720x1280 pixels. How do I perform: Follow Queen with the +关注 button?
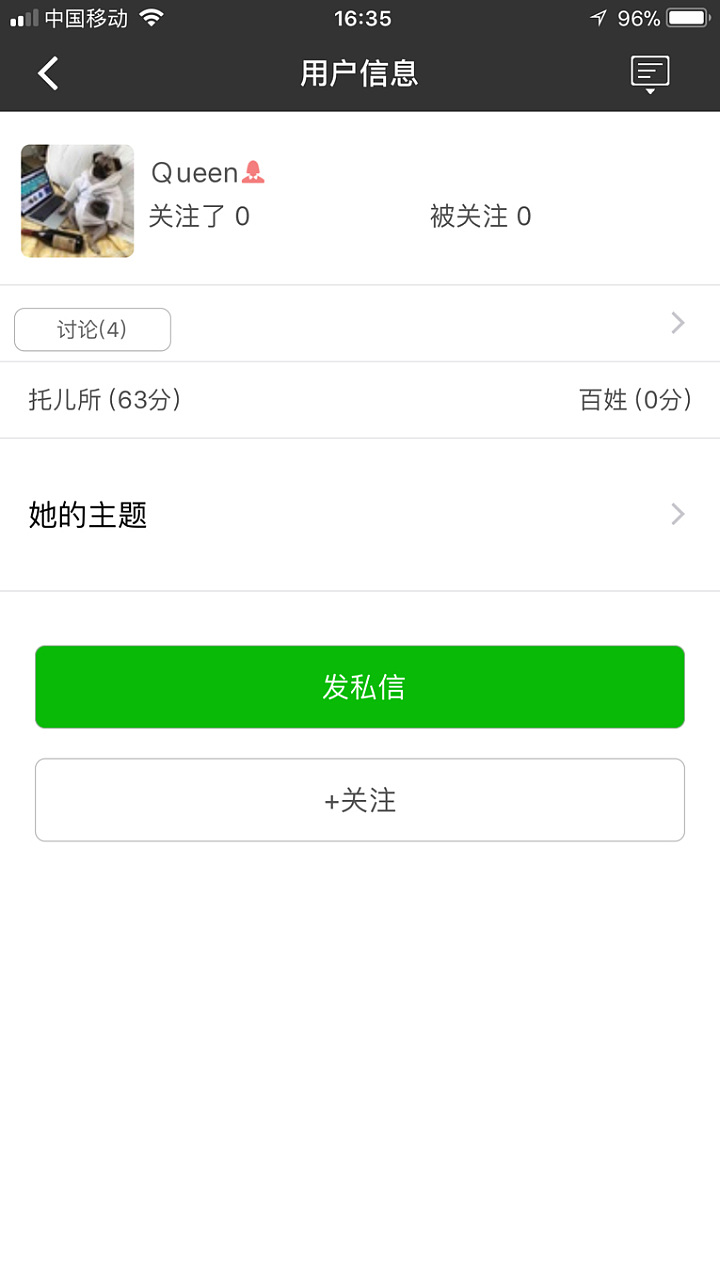pos(360,800)
